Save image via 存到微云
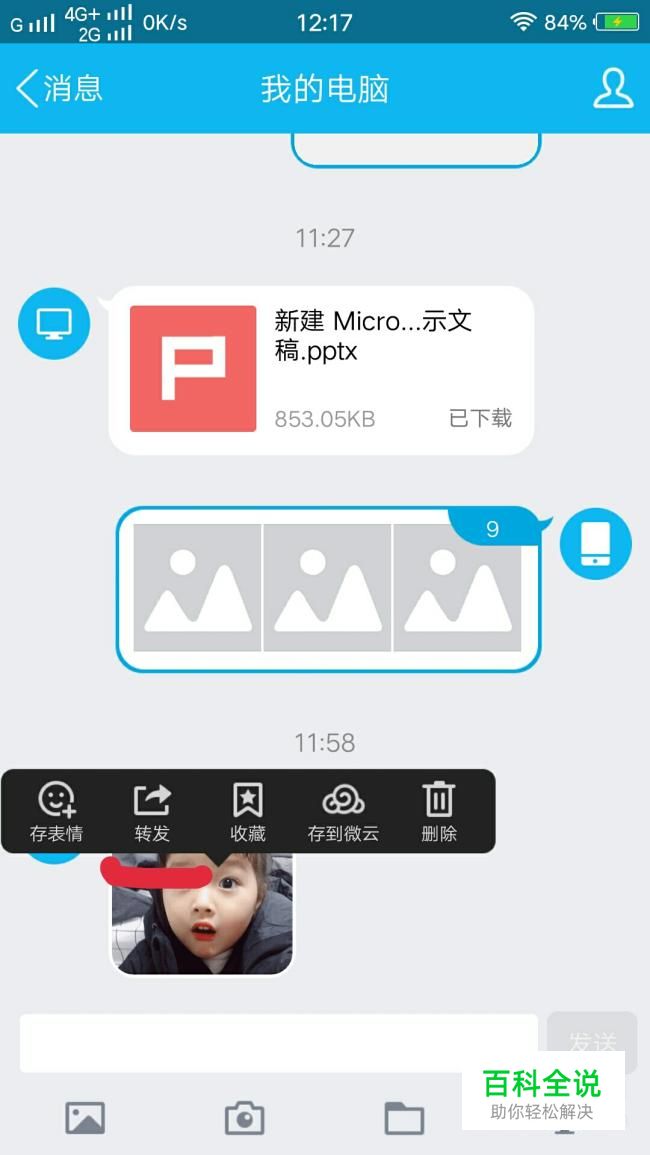 [343, 811]
